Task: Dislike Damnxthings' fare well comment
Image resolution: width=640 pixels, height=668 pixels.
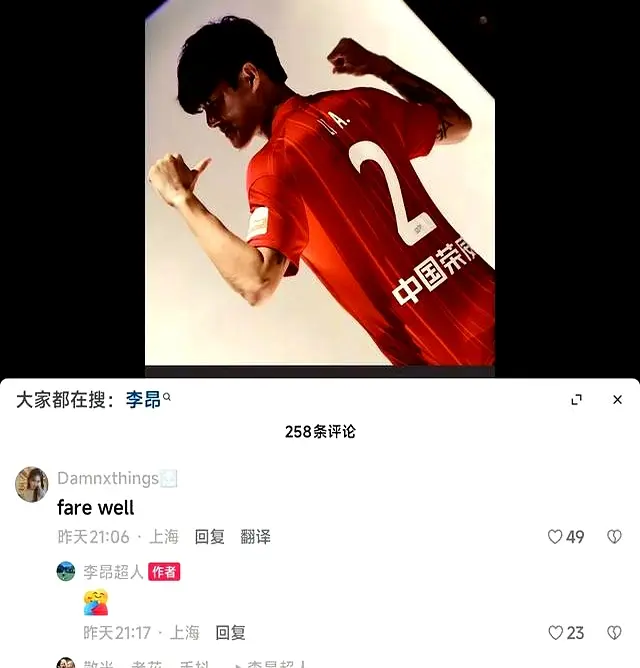Action: [x=614, y=537]
